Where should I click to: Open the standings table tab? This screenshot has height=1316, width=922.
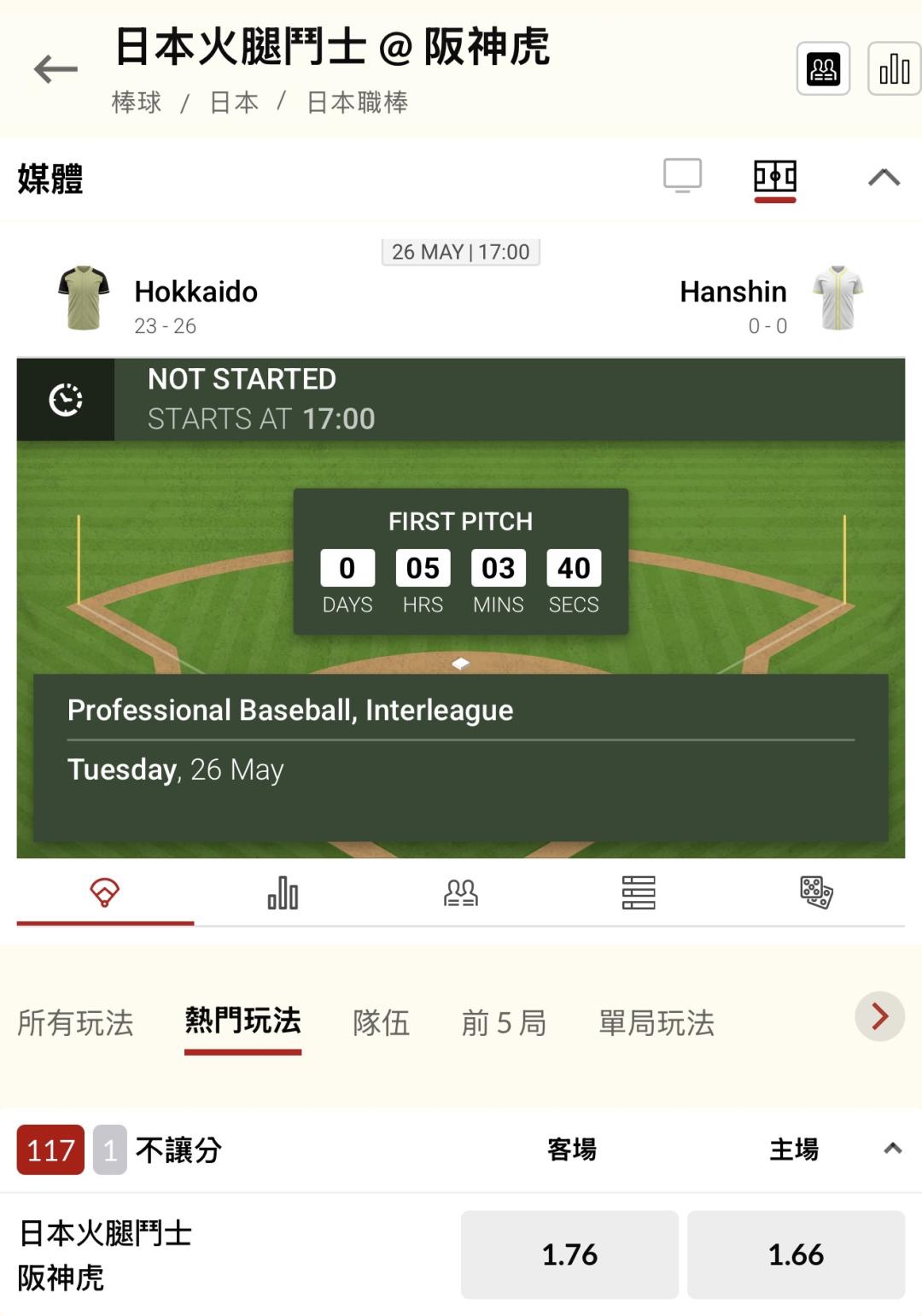click(x=639, y=892)
